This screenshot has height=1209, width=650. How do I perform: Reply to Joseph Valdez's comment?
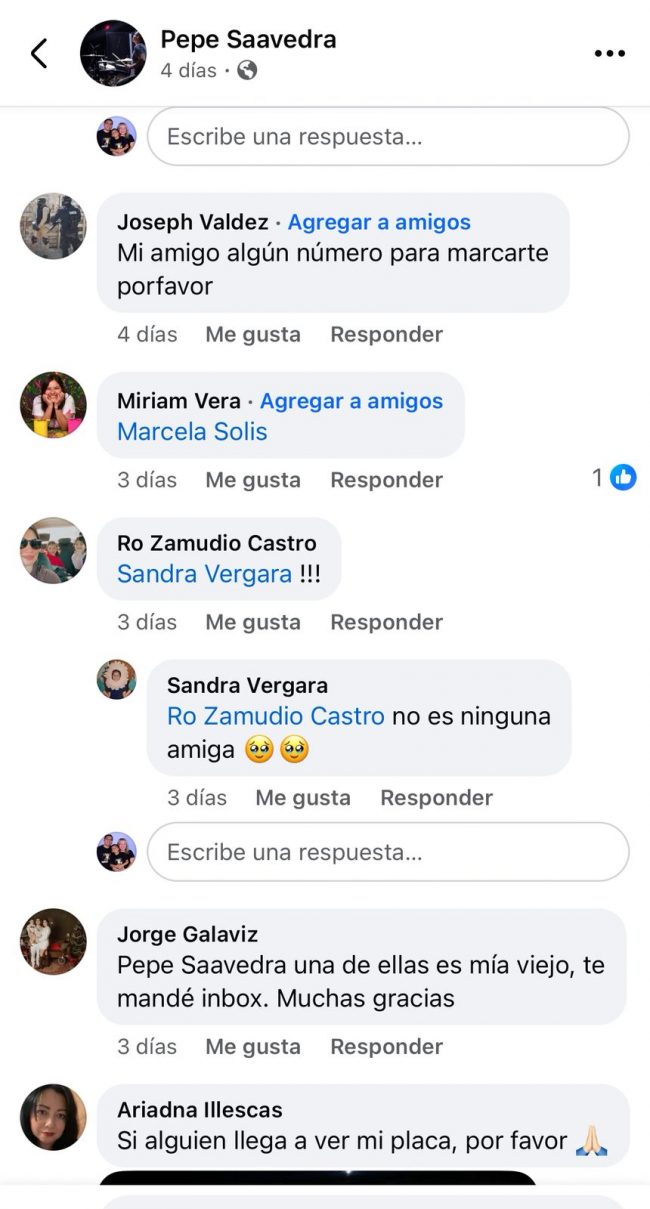point(386,334)
